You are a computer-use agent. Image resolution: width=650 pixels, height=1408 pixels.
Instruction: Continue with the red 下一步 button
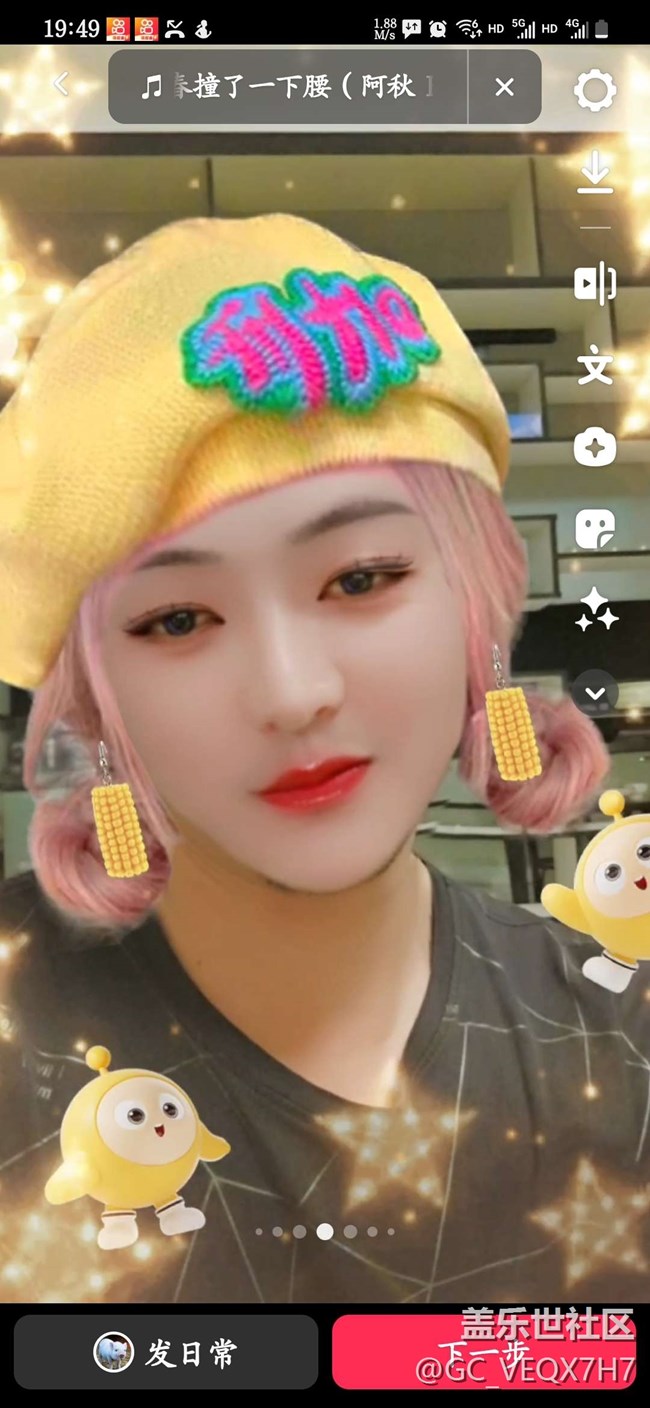click(488, 1353)
